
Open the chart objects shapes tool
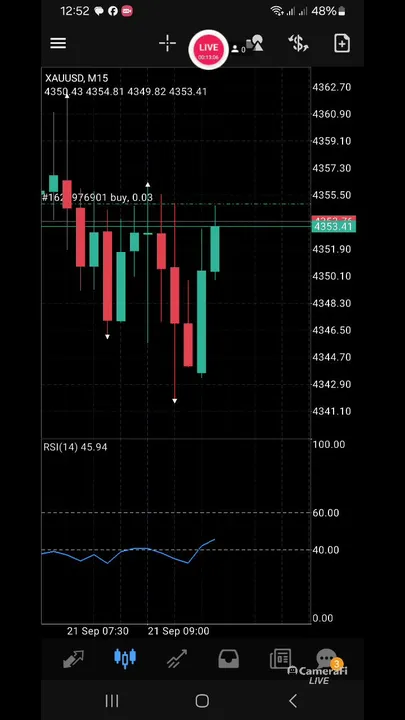(255, 44)
